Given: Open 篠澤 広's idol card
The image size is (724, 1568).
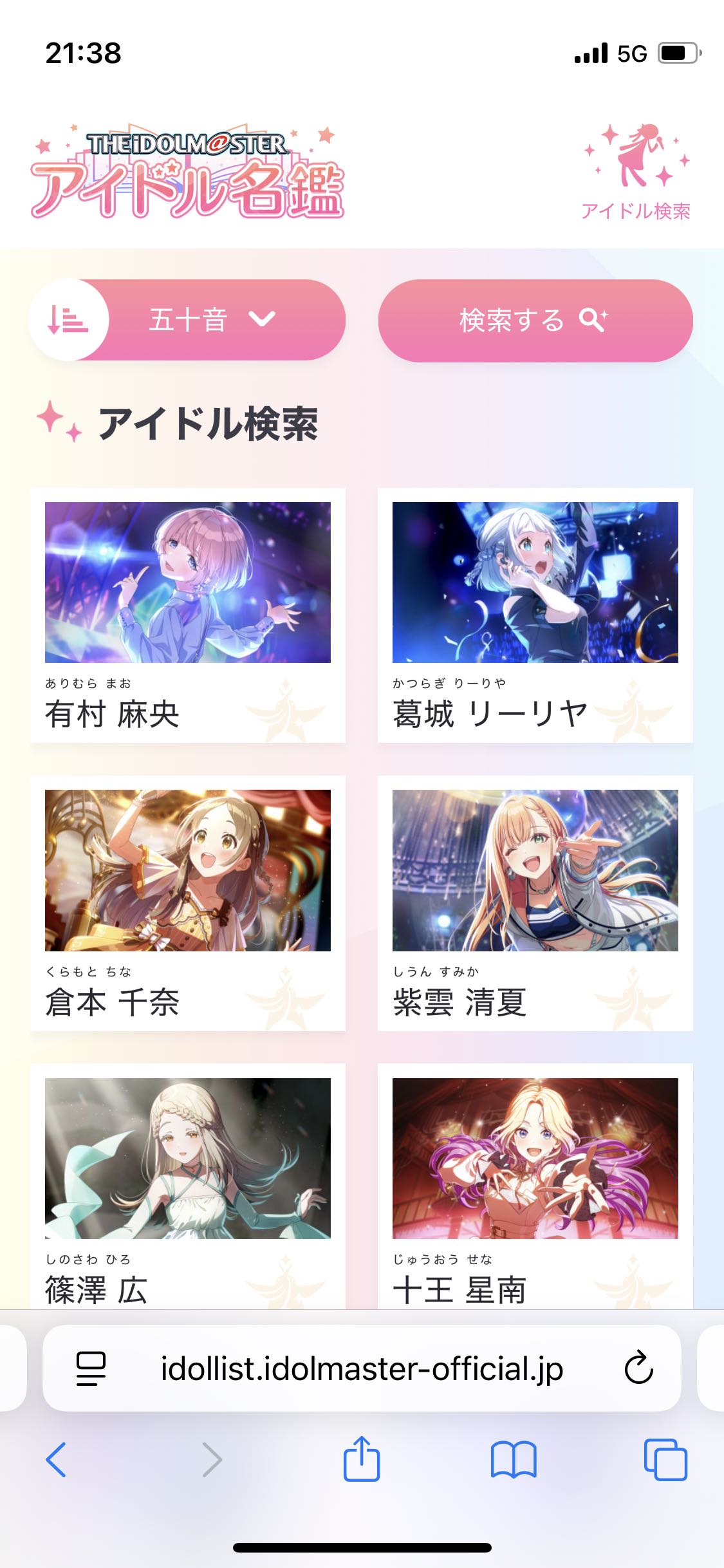Looking at the screenshot, I should pyautogui.click(x=187, y=1184).
